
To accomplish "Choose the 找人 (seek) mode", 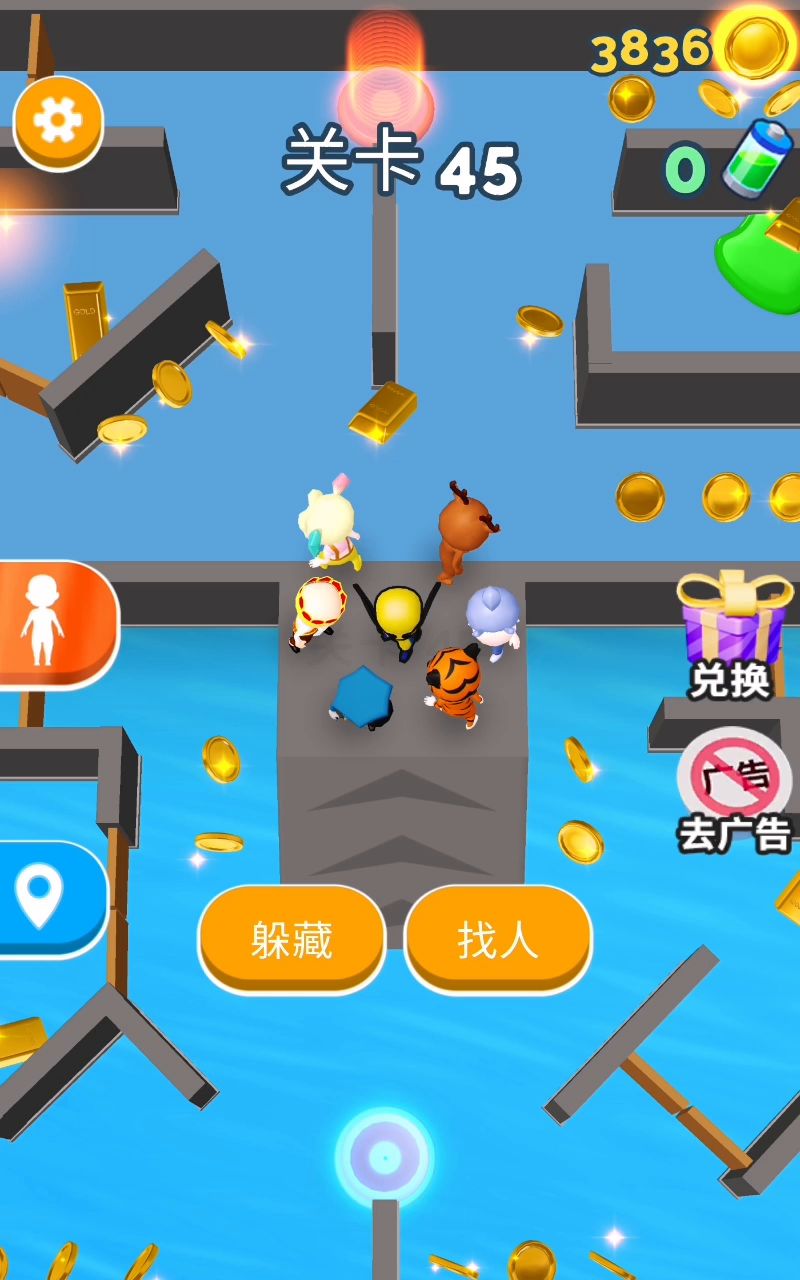I will pyautogui.click(x=498, y=940).
